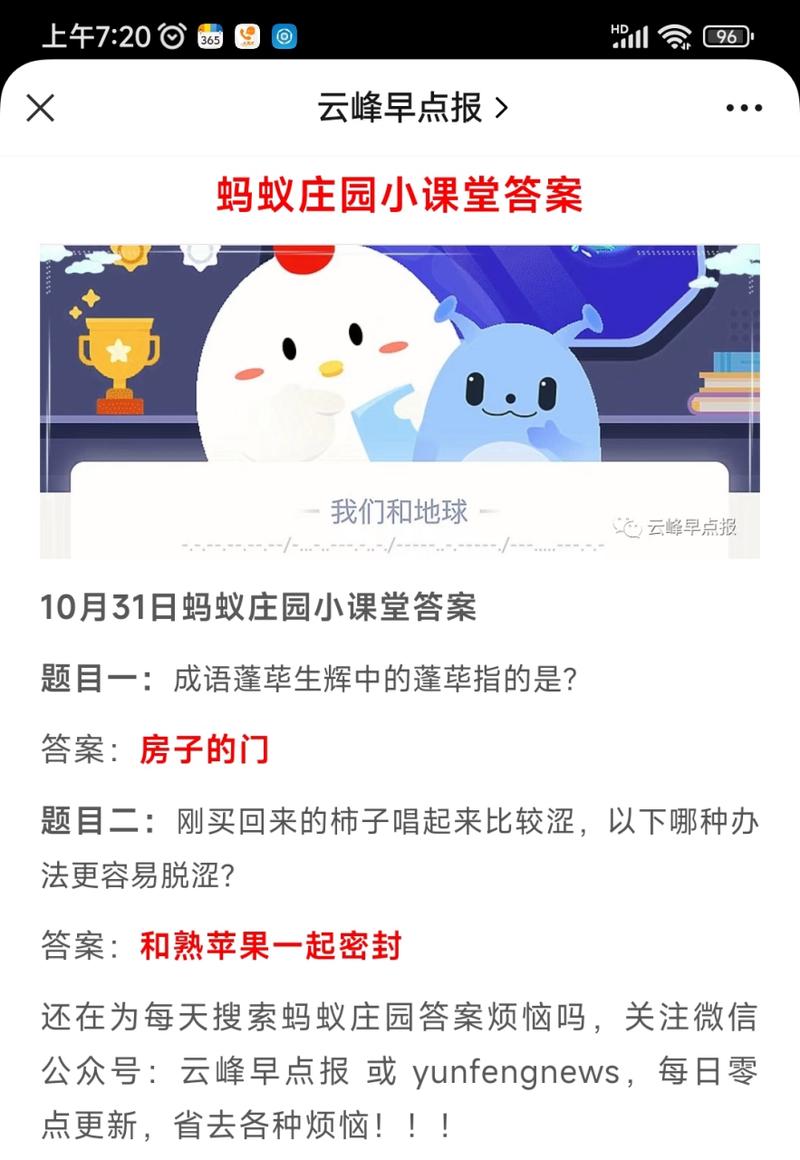800x1160 pixels.
Task: Open the 云峰早点报 account page
Action: 412,107
